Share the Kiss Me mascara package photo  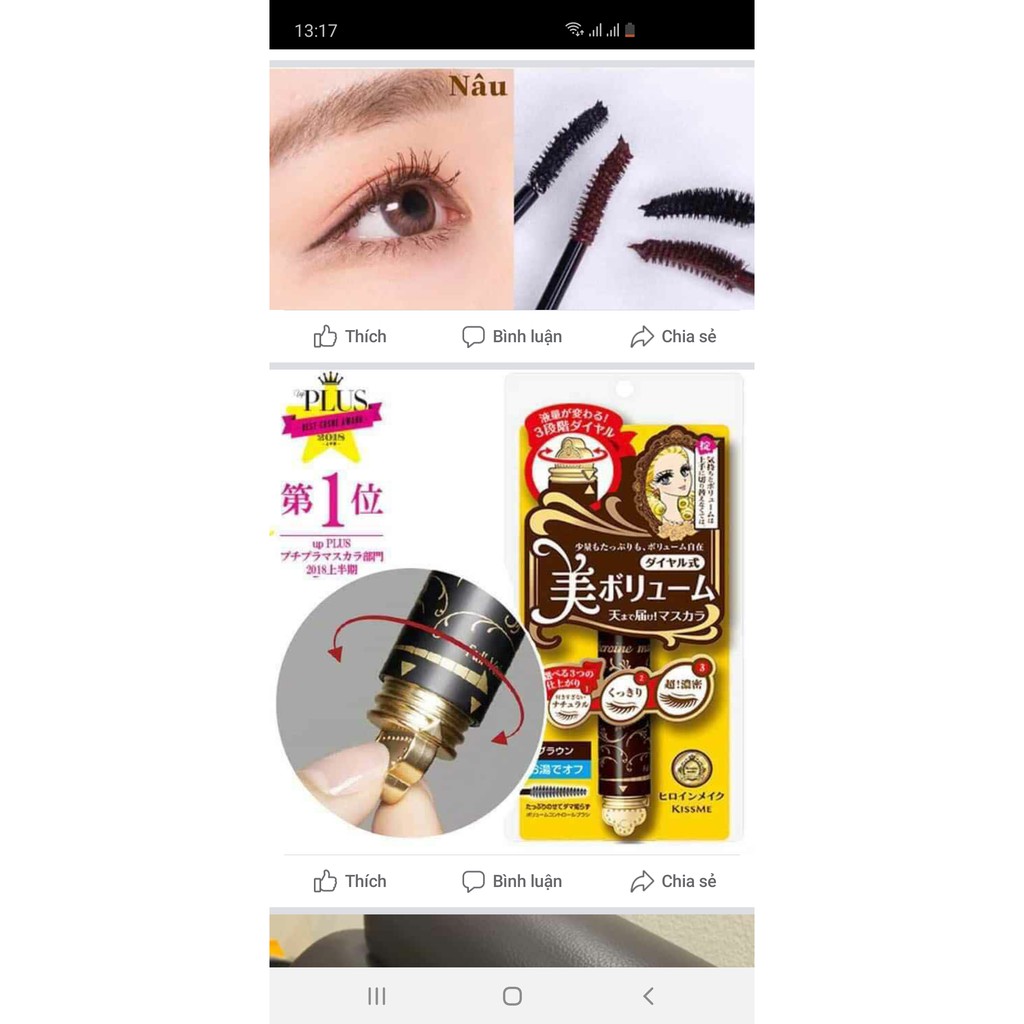673,881
